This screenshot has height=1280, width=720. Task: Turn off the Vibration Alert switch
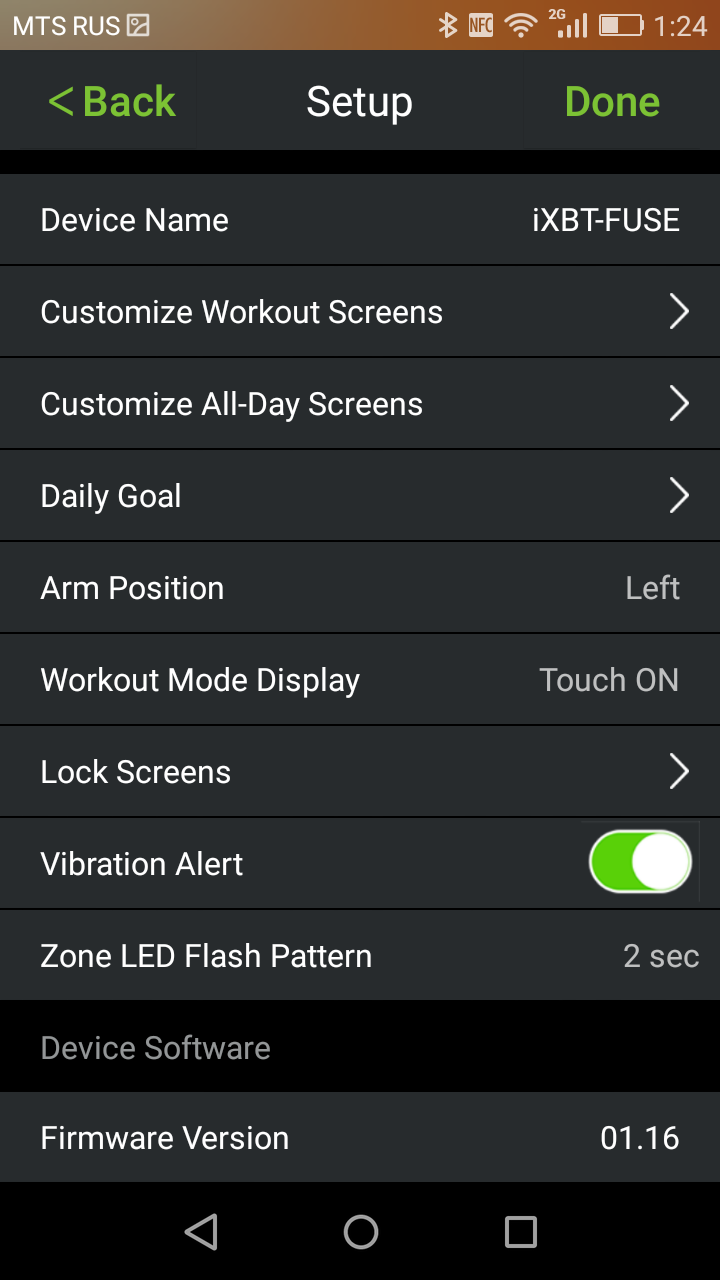click(640, 862)
